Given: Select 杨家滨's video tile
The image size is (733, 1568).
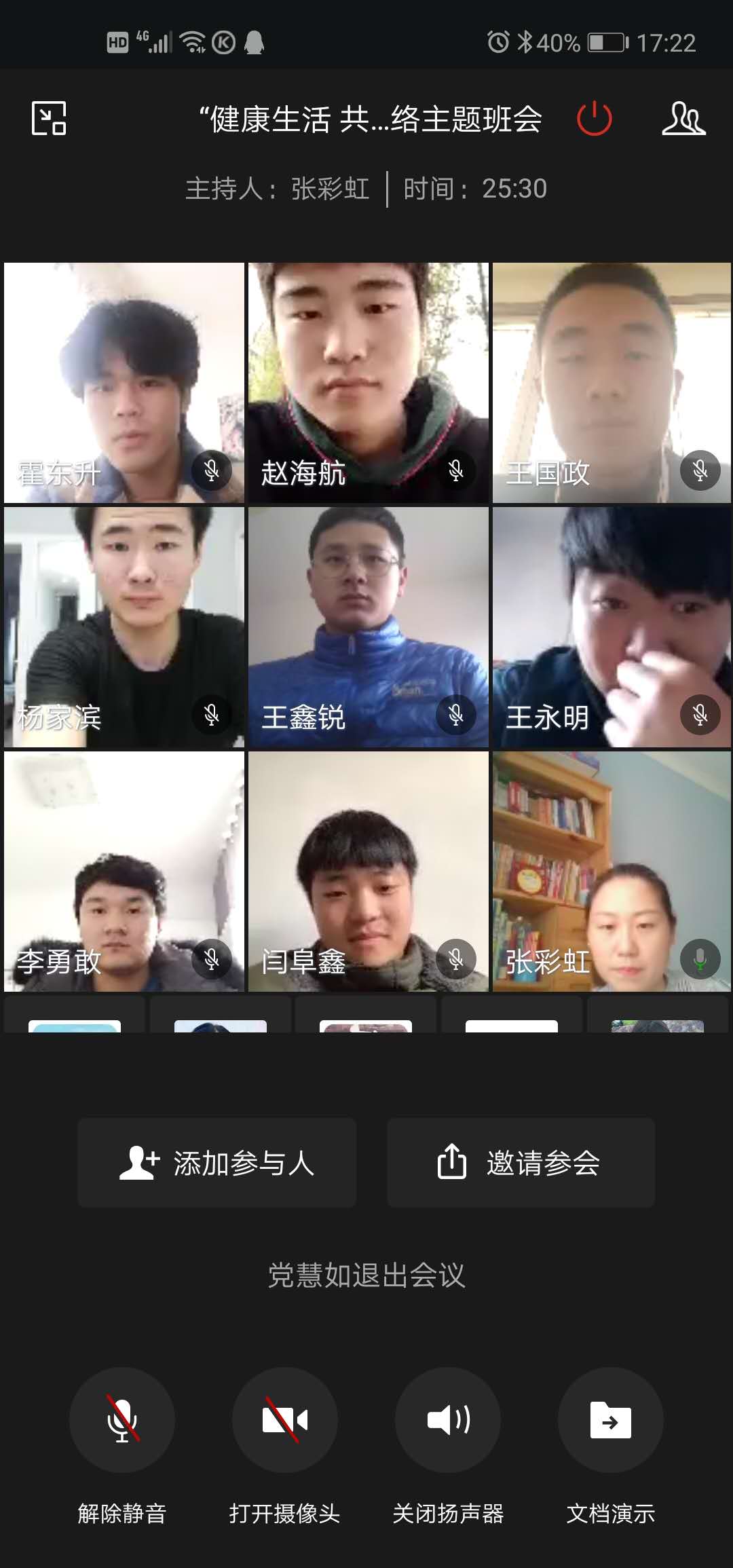Looking at the screenshot, I should coord(124,627).
